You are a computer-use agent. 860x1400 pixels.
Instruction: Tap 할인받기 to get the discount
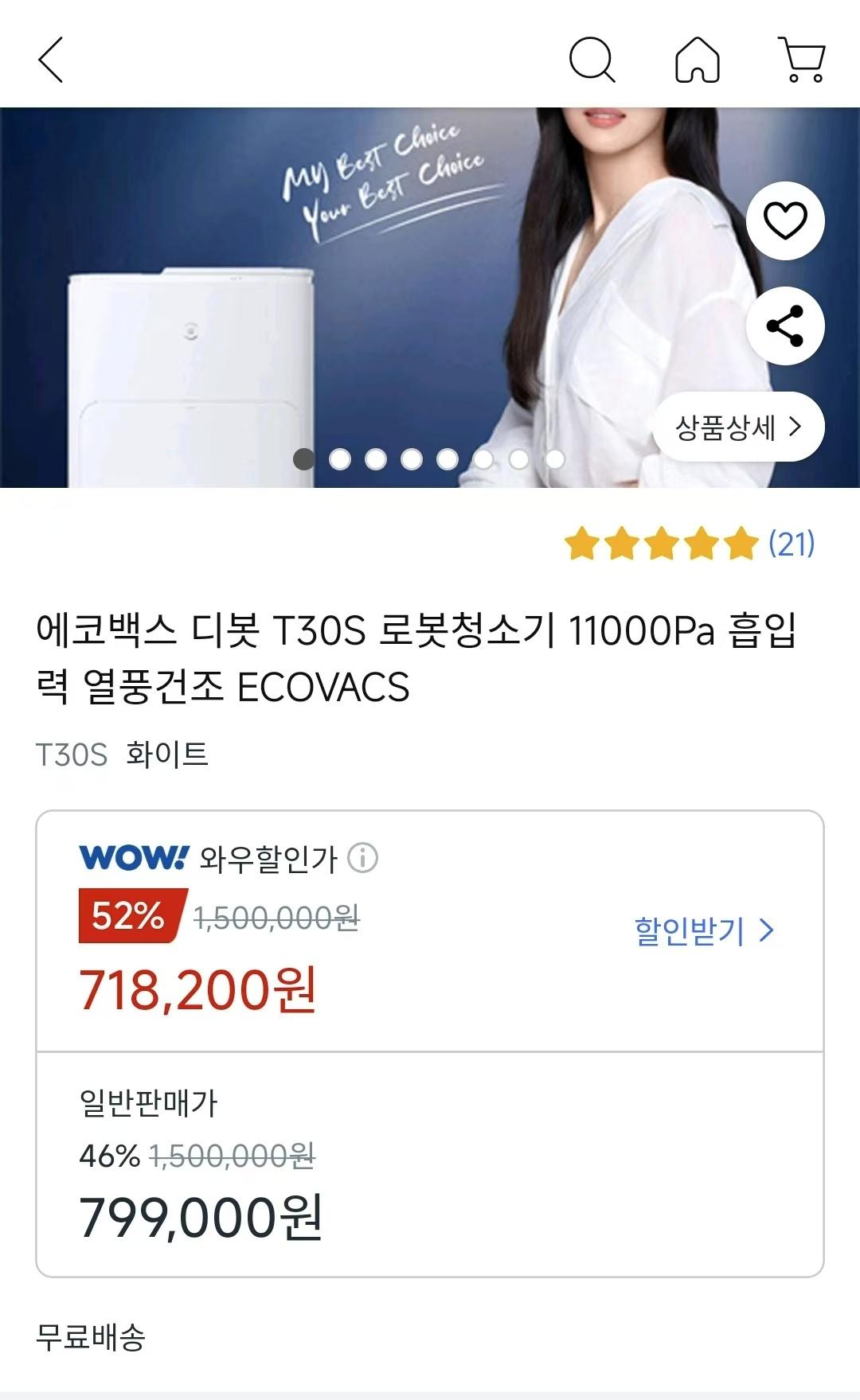[703, 930]
